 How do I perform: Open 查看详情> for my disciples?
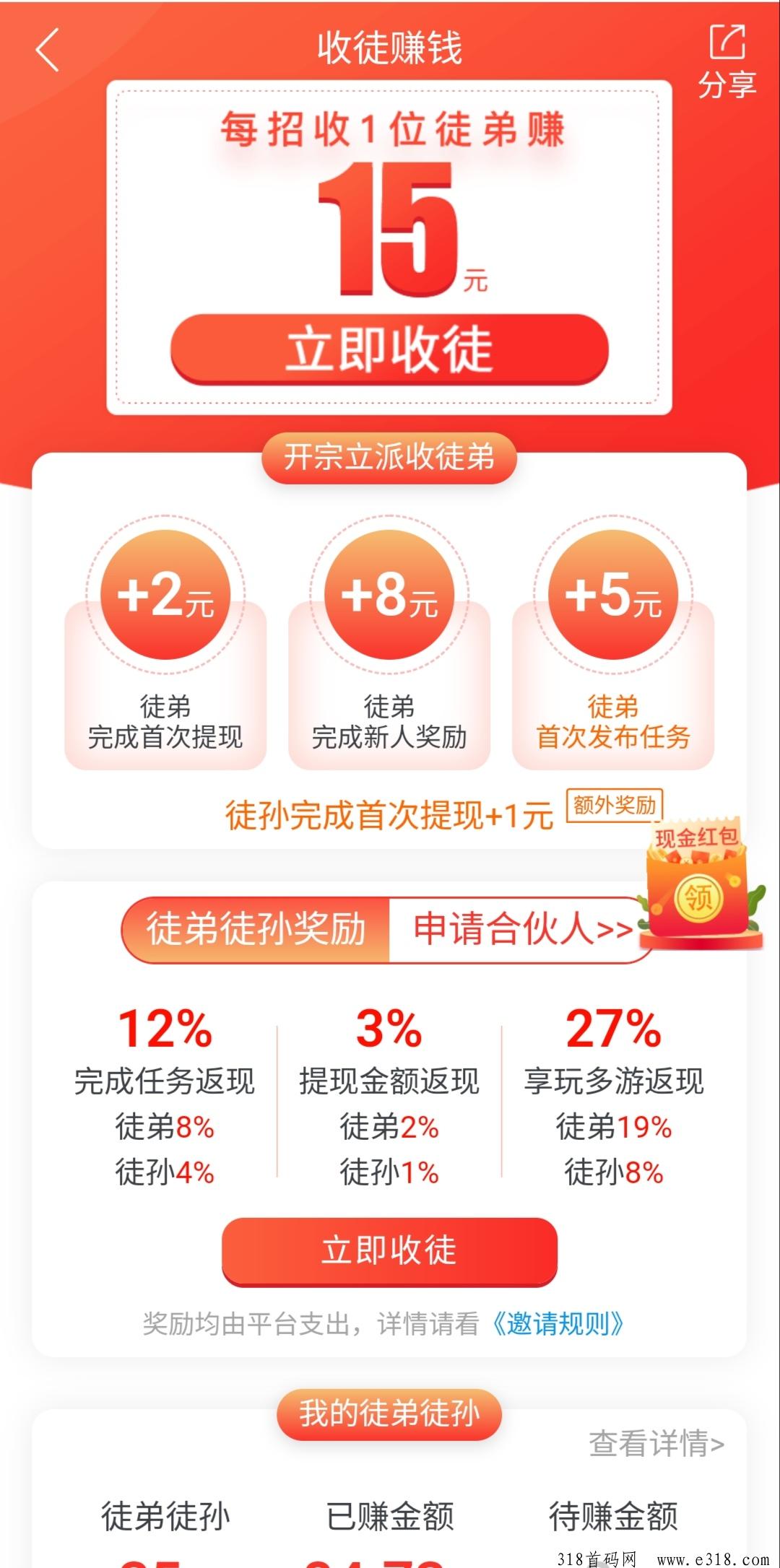[x=656, y=1443]
